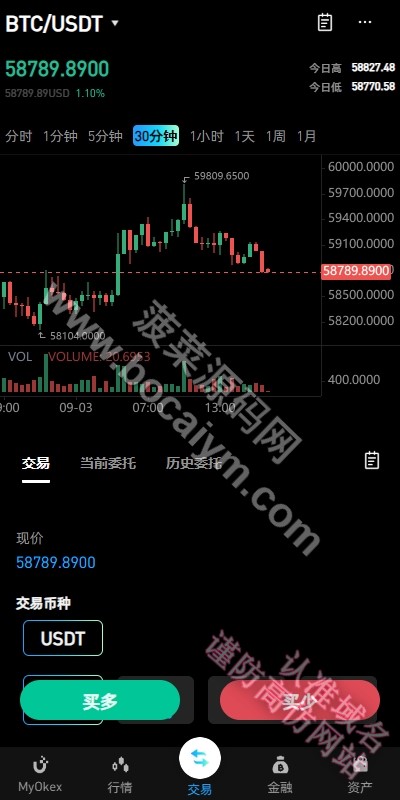Select the 1分钟 chart interval
The image size is (400, 800).
pos(60,136)
